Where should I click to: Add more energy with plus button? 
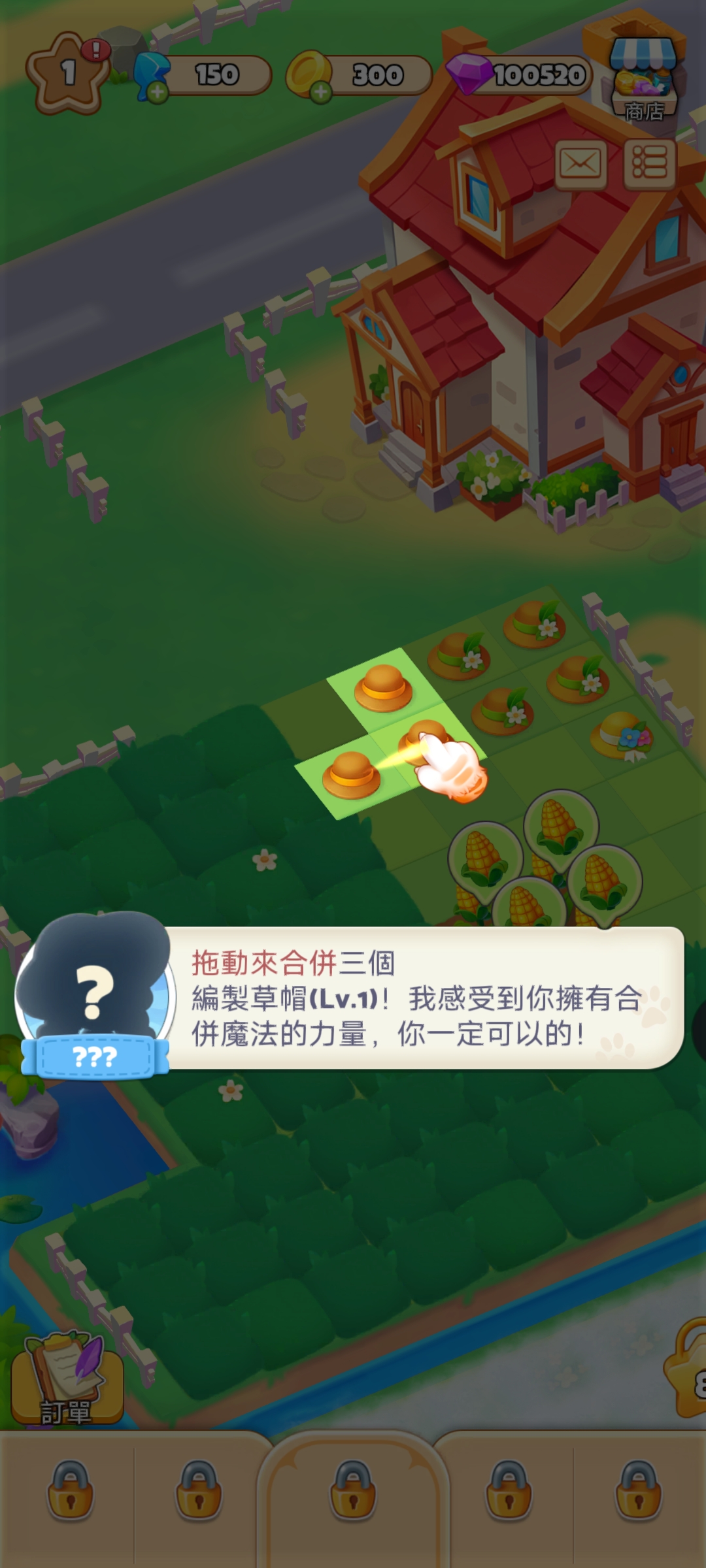click(x=157, y=92)
